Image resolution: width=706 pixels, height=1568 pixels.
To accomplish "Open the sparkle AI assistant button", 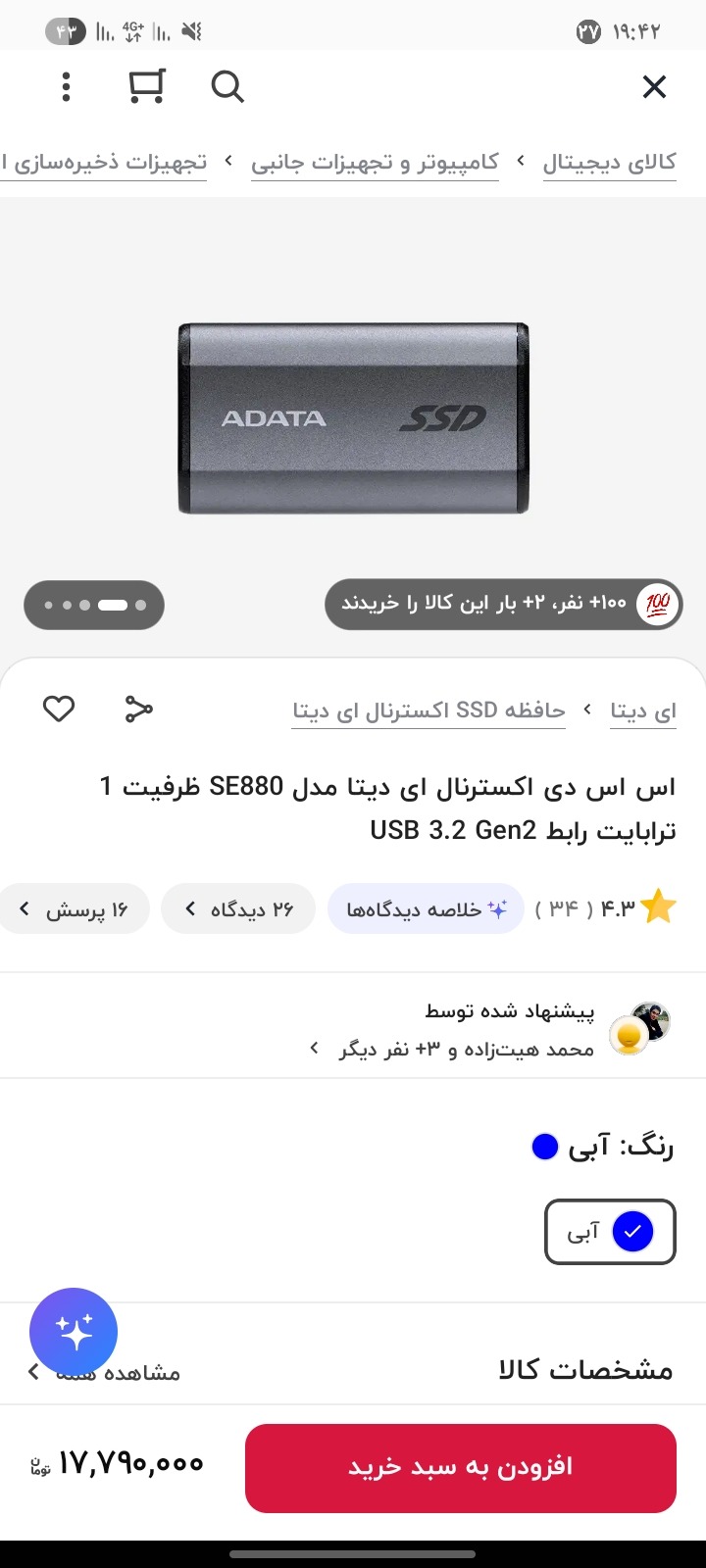I will pyautogui.click(x=74, y=1332).
